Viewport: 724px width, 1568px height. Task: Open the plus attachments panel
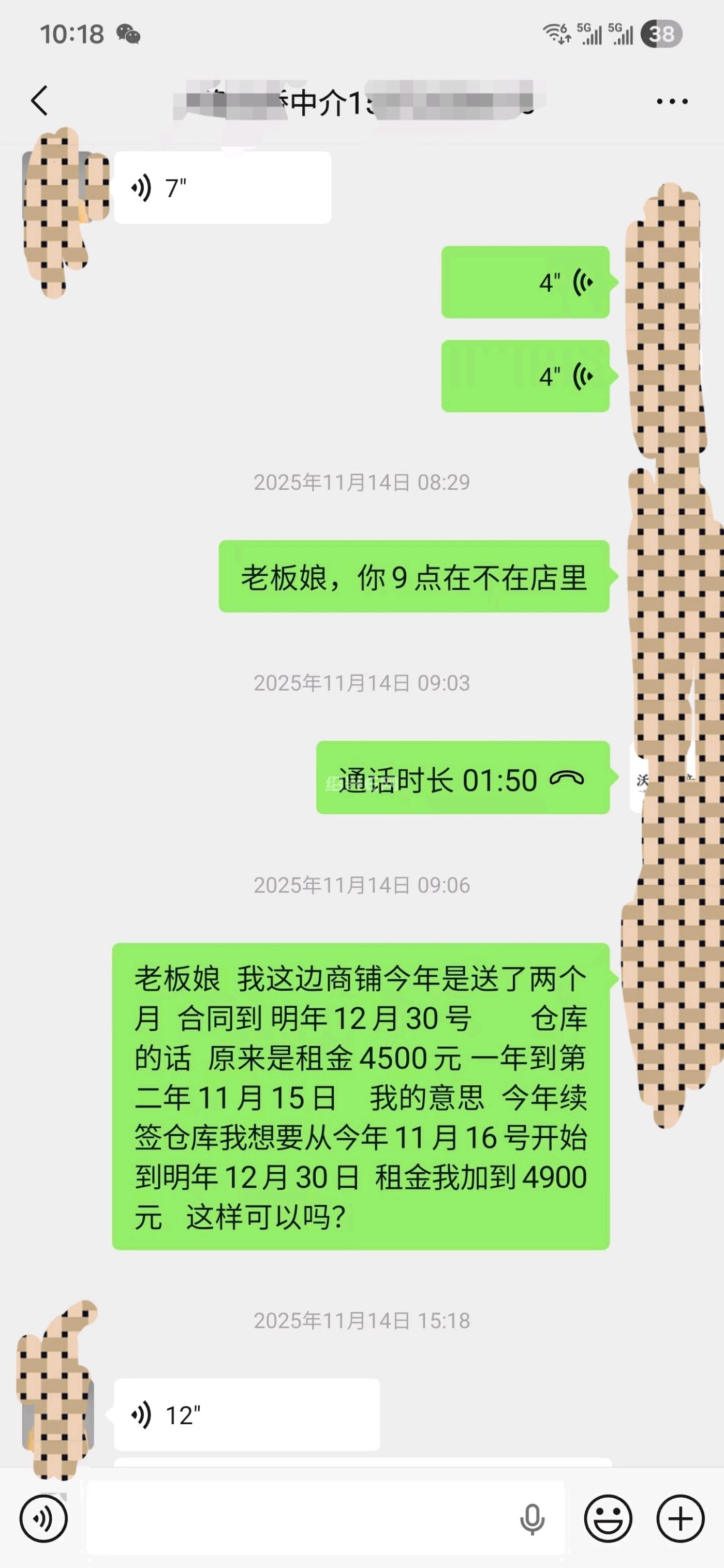(680, 1519)
